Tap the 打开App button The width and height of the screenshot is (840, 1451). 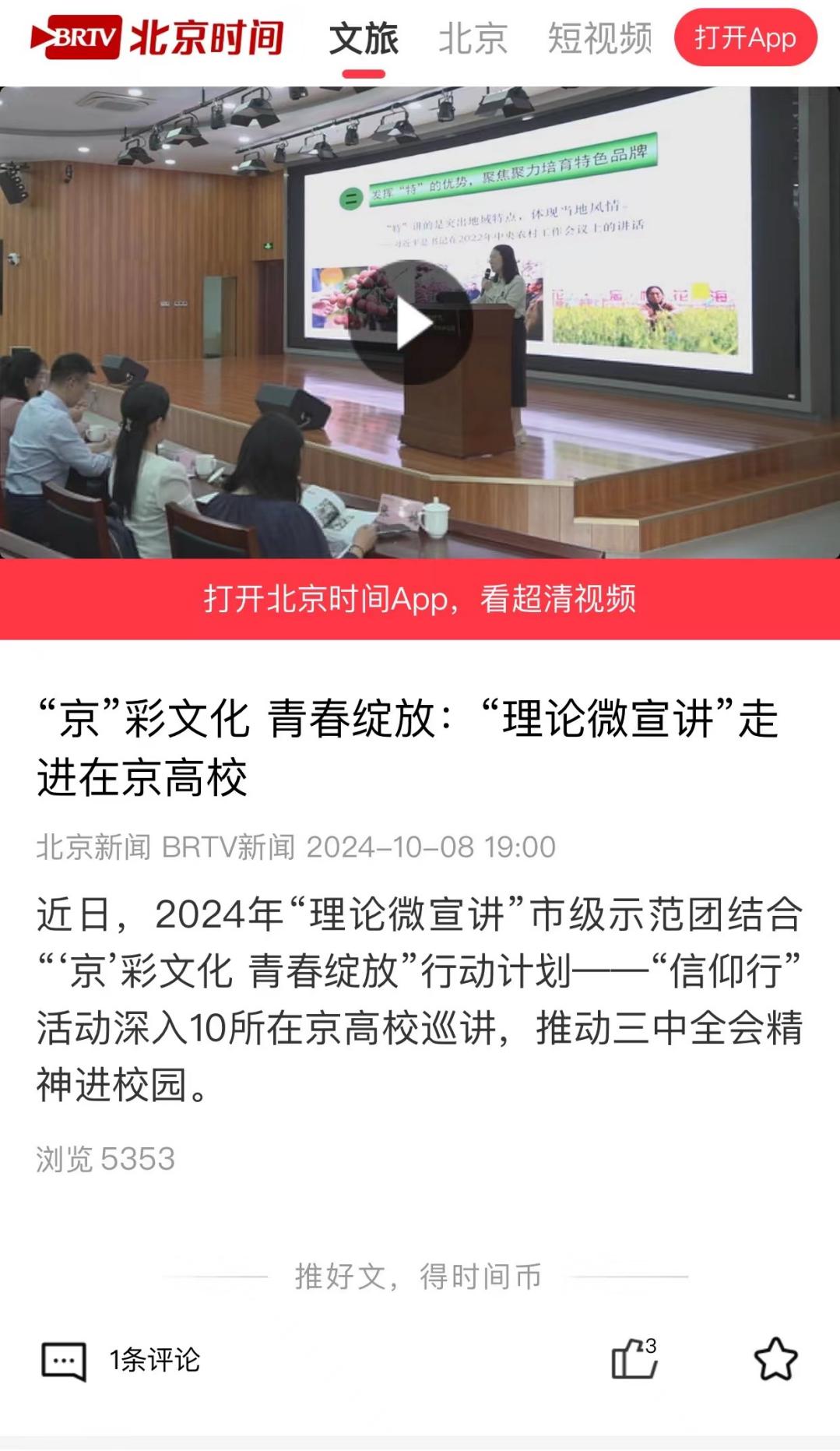(744, 37)
